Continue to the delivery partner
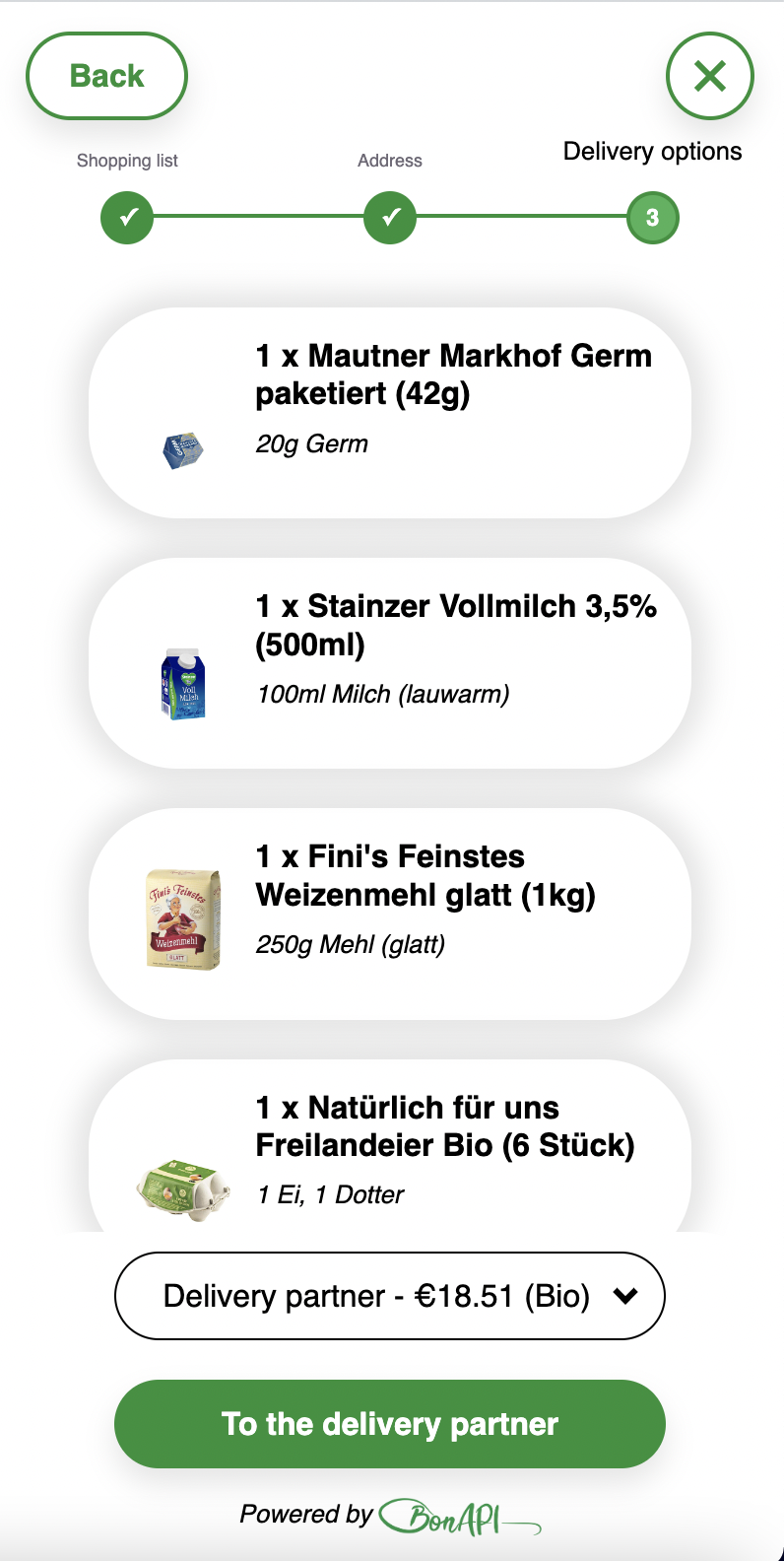Image resolution: width=784 pixels, height=1561 pixels. (x=390, y=1424)
